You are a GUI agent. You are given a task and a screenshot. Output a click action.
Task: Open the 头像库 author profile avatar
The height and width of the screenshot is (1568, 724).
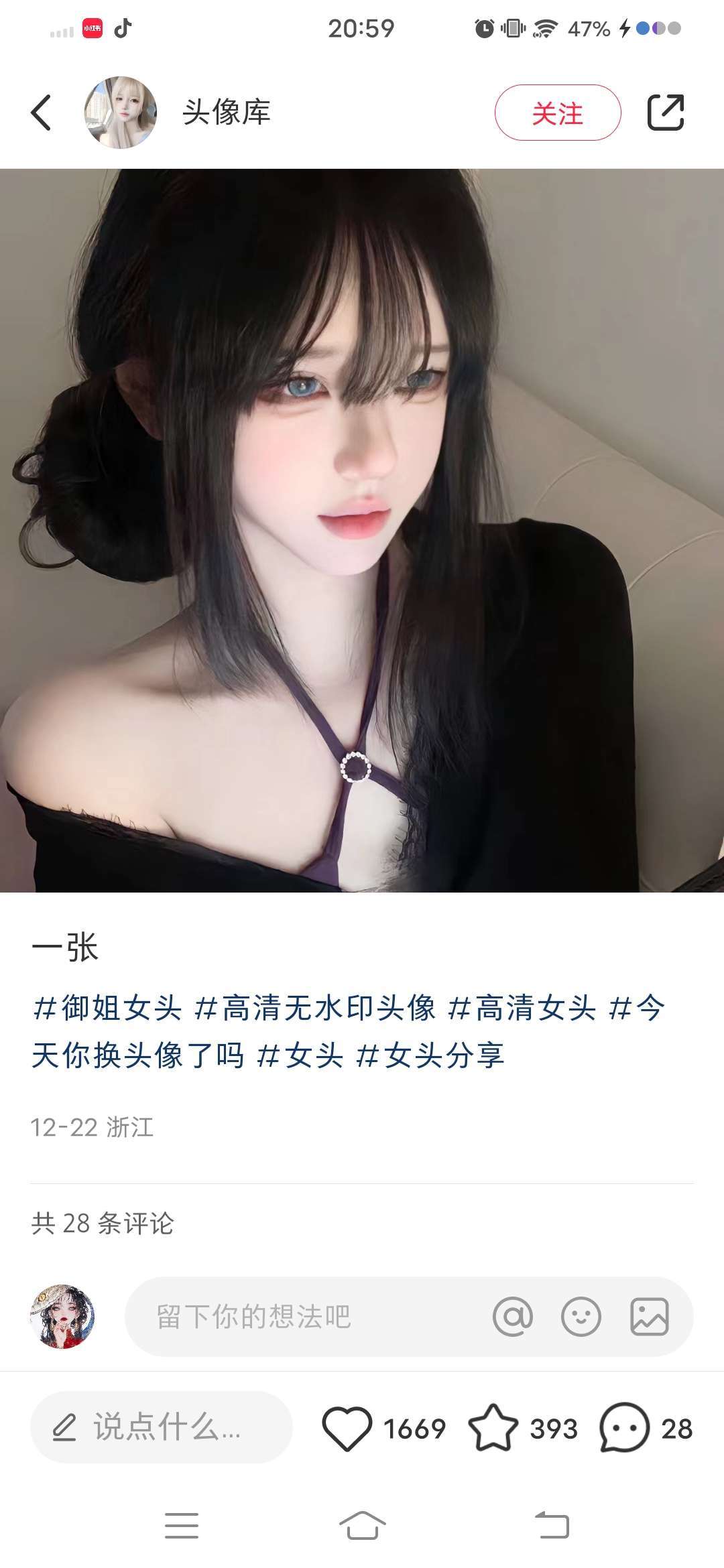coord(121,113)
